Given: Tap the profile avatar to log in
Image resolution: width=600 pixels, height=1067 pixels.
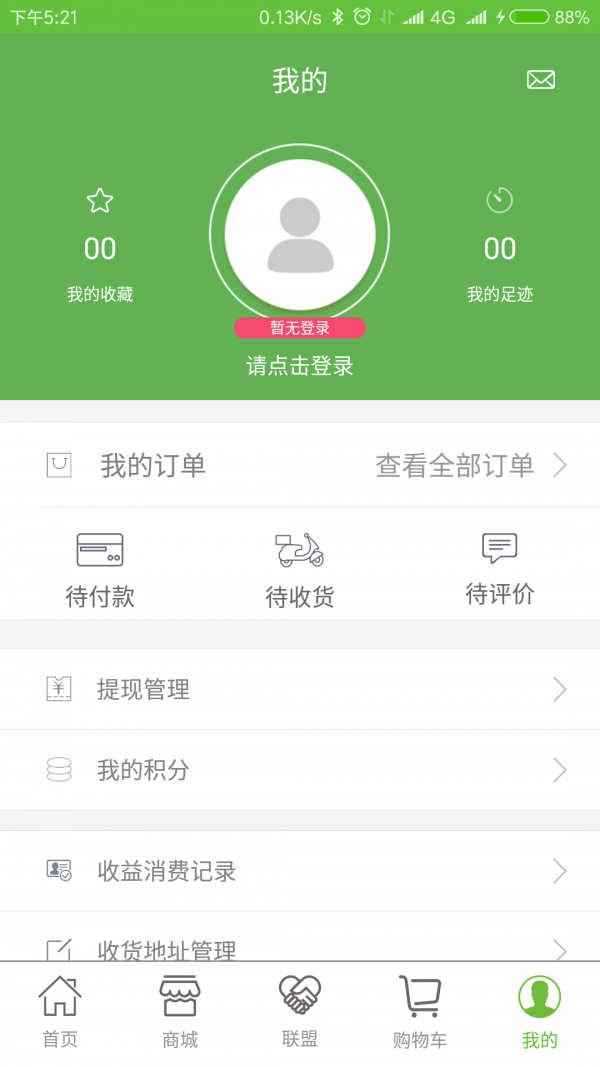Looking at the screenshot, I should [x=300, y=234].
